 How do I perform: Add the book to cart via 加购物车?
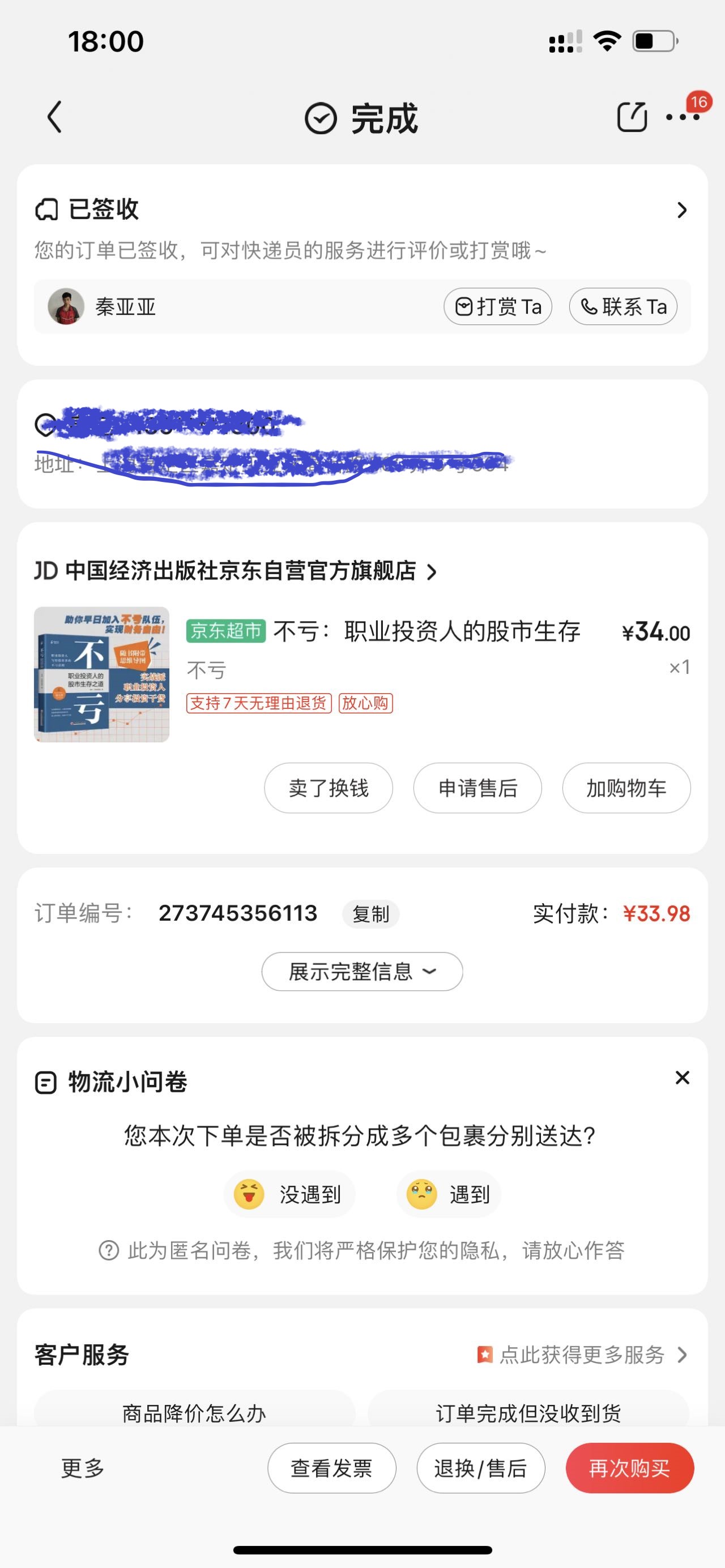[x=626, y=788]
